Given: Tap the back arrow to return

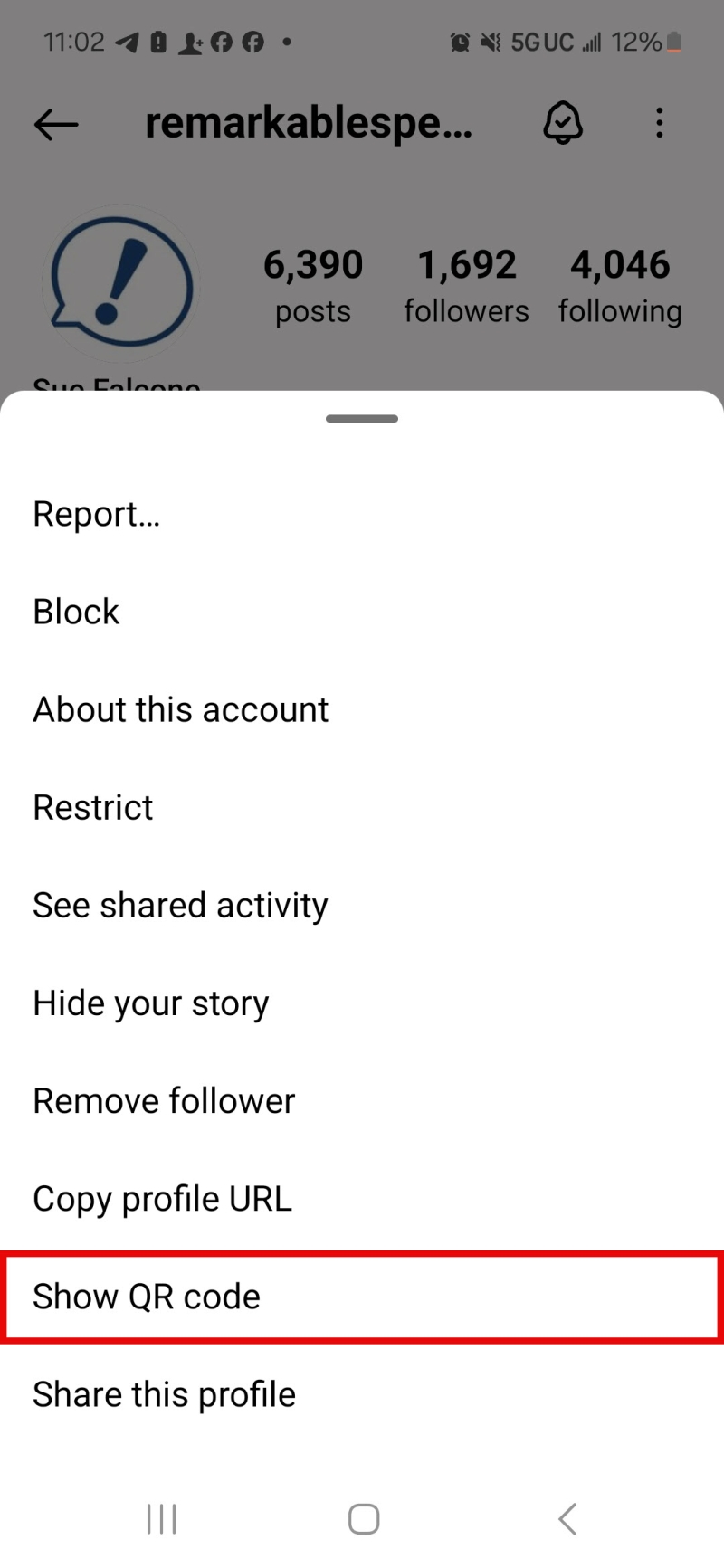Looking at the screenshot, I should point(55,124).
